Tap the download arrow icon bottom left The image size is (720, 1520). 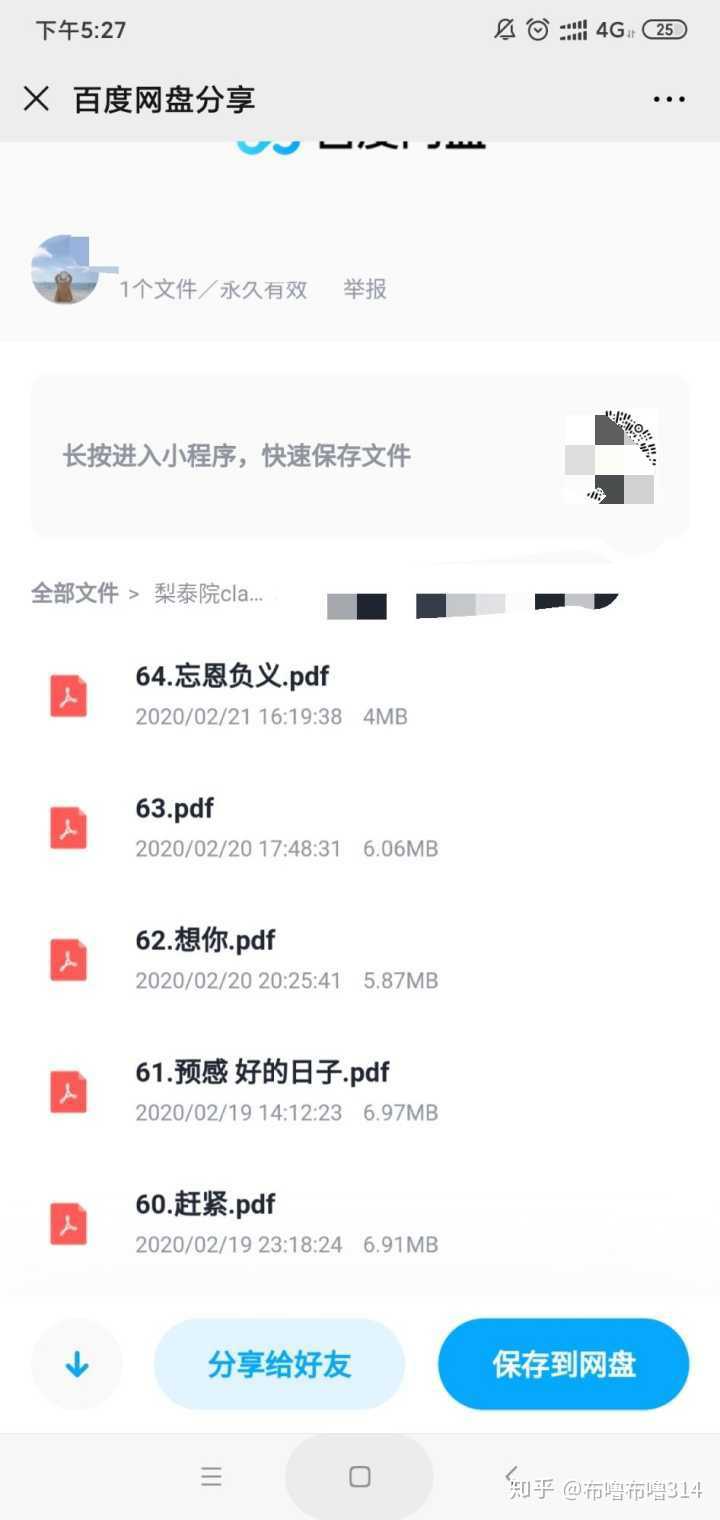click(77, 1364)
